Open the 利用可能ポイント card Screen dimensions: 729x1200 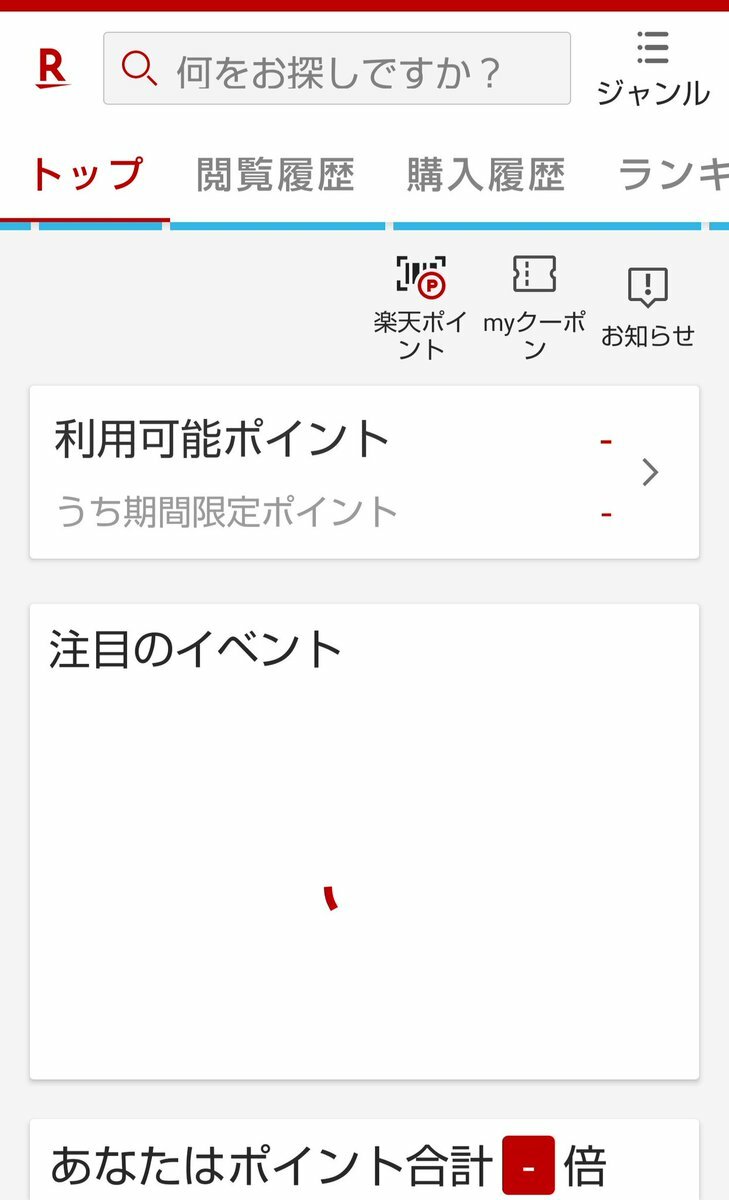[364, 472]
